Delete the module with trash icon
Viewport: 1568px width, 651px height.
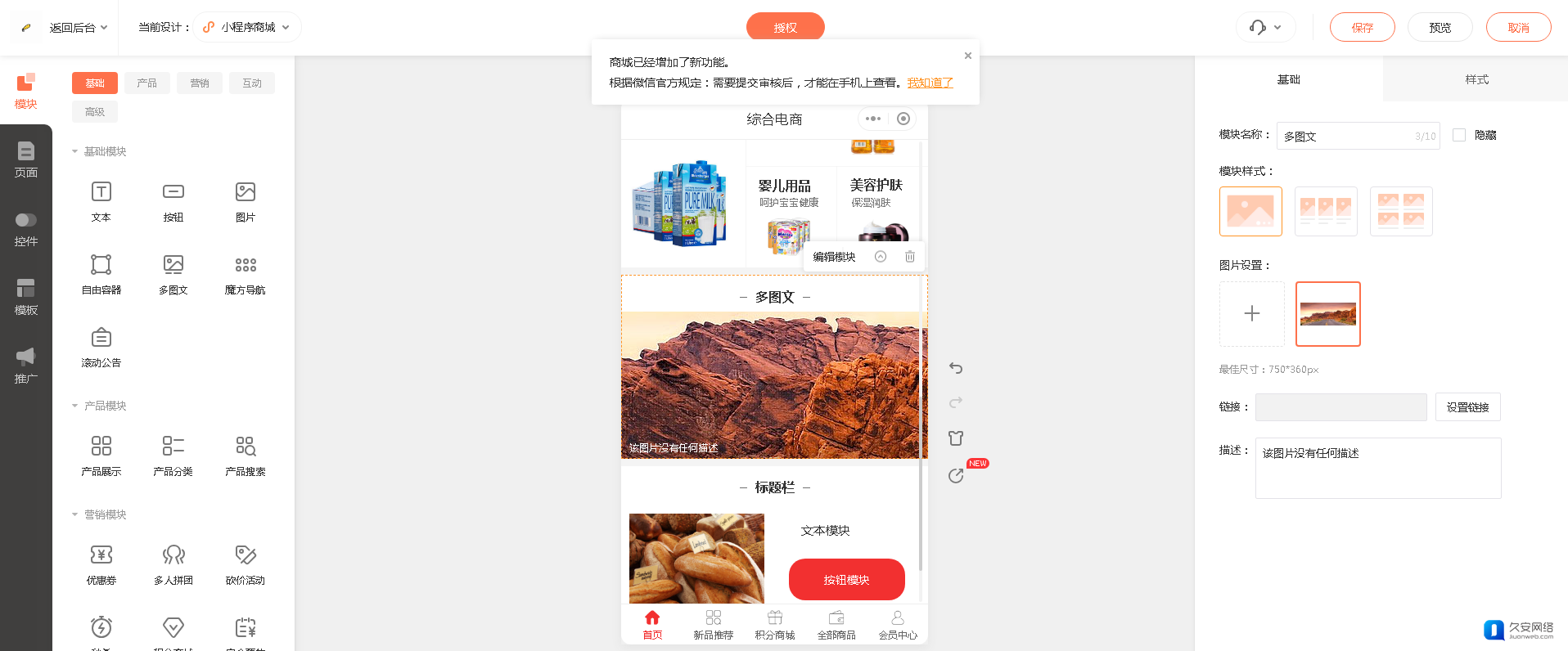[910, 257]
